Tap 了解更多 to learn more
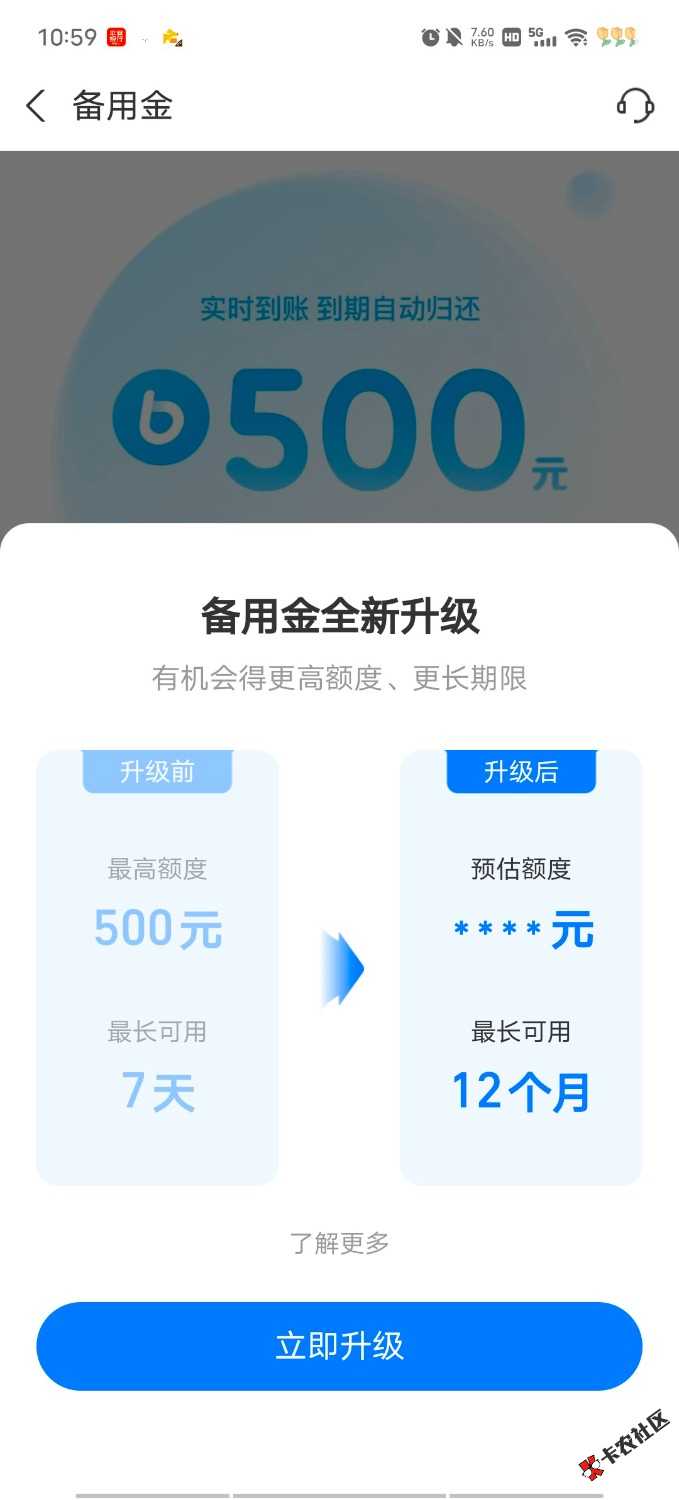The height and width of the screenshot is (1500, 679). [x=339, y=1243]
